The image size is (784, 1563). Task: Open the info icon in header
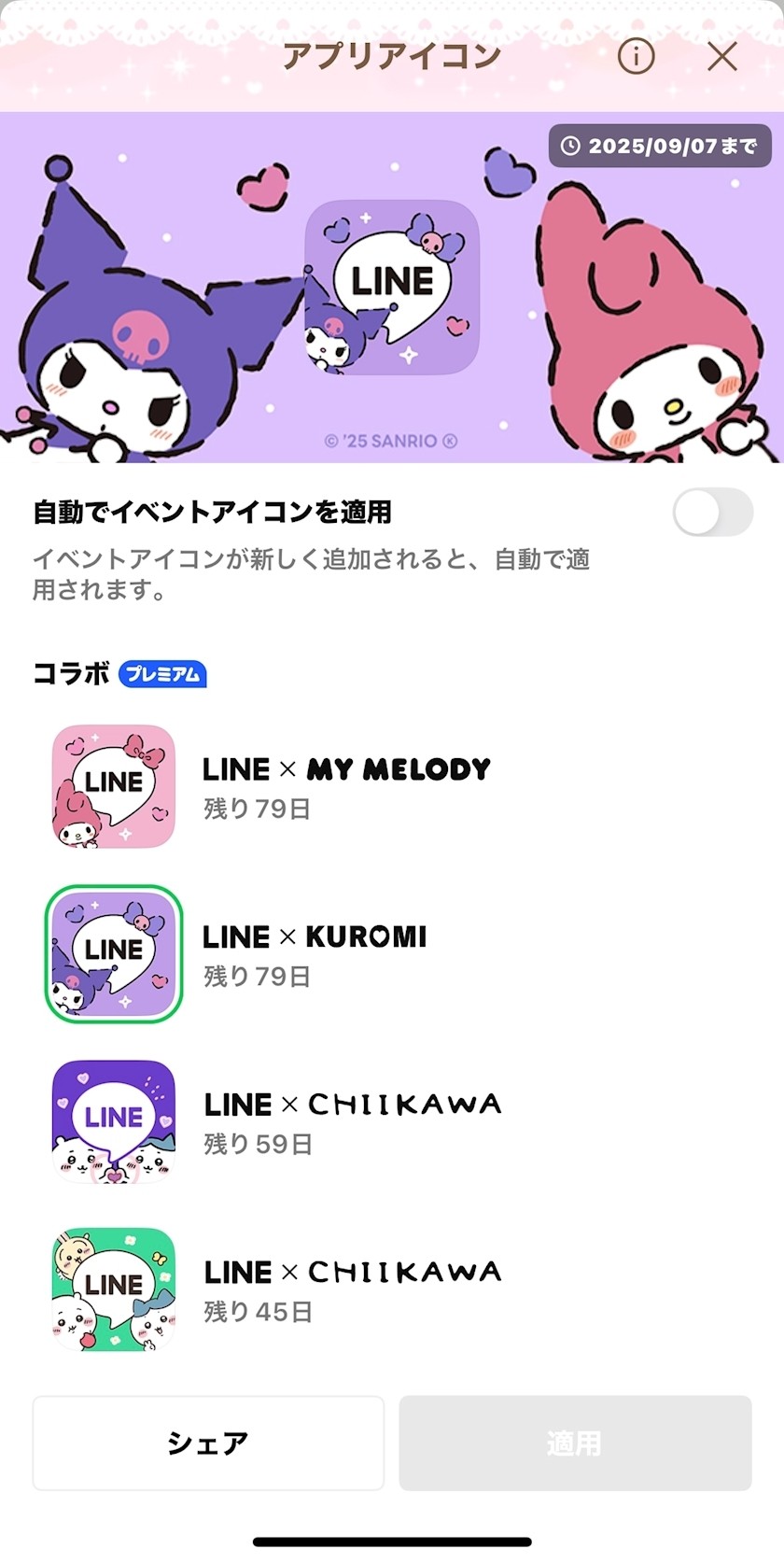636,57
